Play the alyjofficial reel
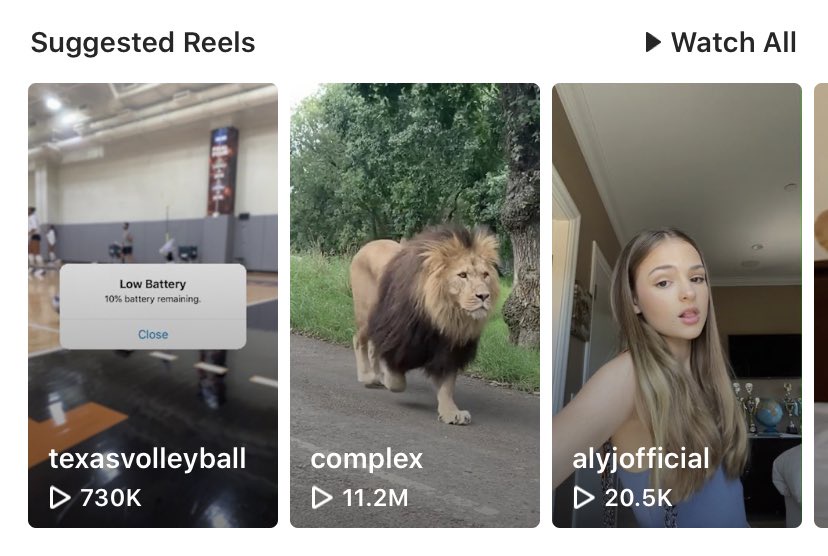The width and height of the screenshot is (828, 556). pos(676,305)
